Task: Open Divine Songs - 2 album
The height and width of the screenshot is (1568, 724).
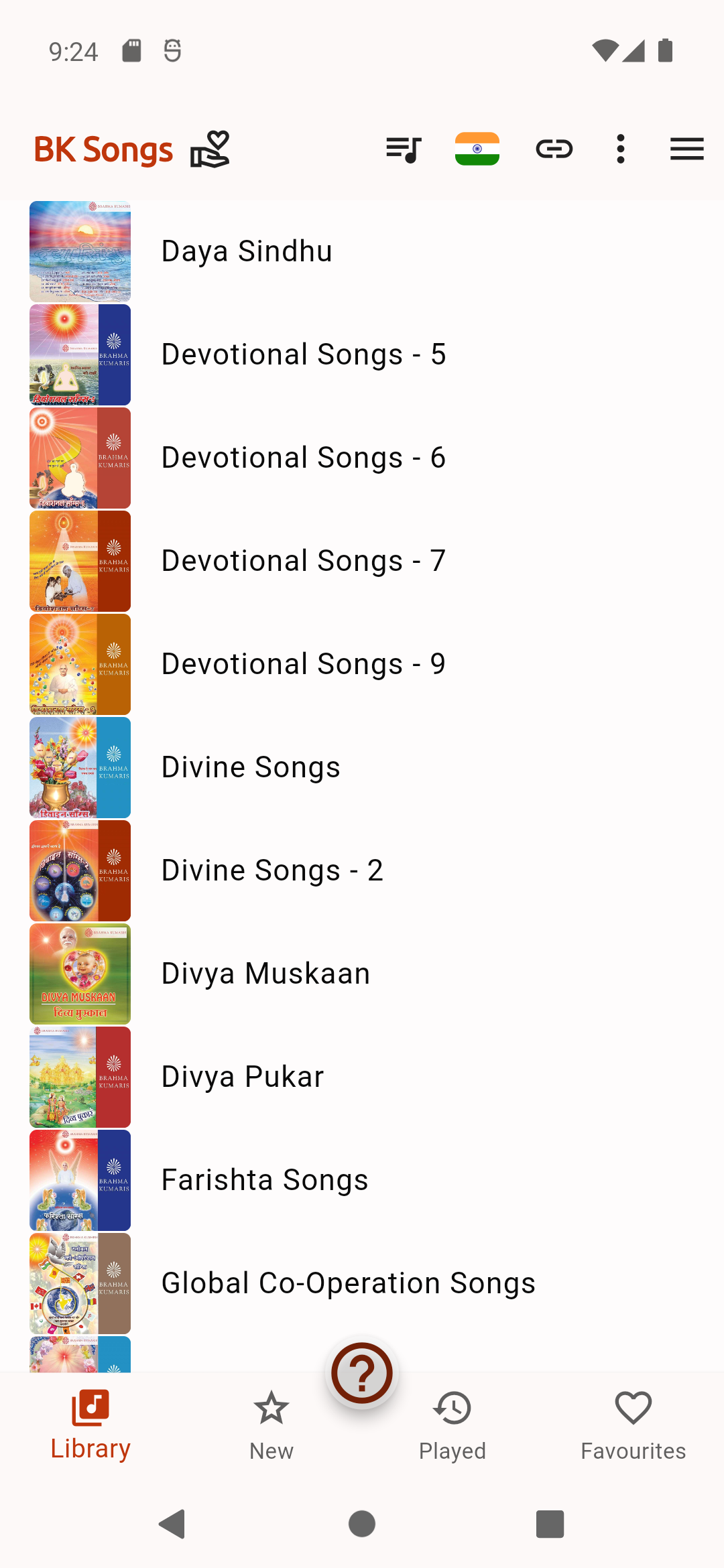Action: pyautogui.click(x=272, y=870)
